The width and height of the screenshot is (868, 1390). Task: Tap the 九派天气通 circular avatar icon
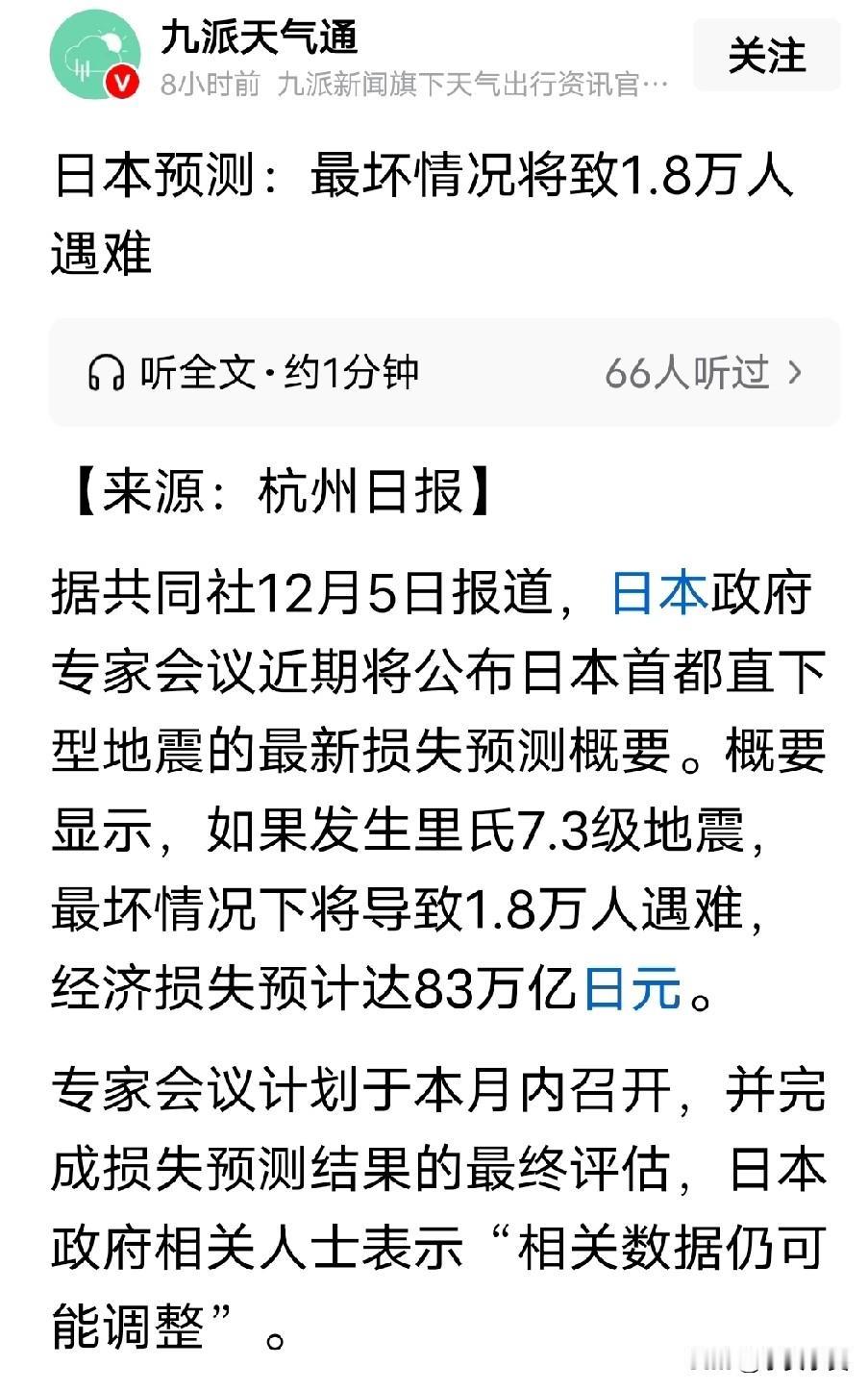tap(96, 55)
